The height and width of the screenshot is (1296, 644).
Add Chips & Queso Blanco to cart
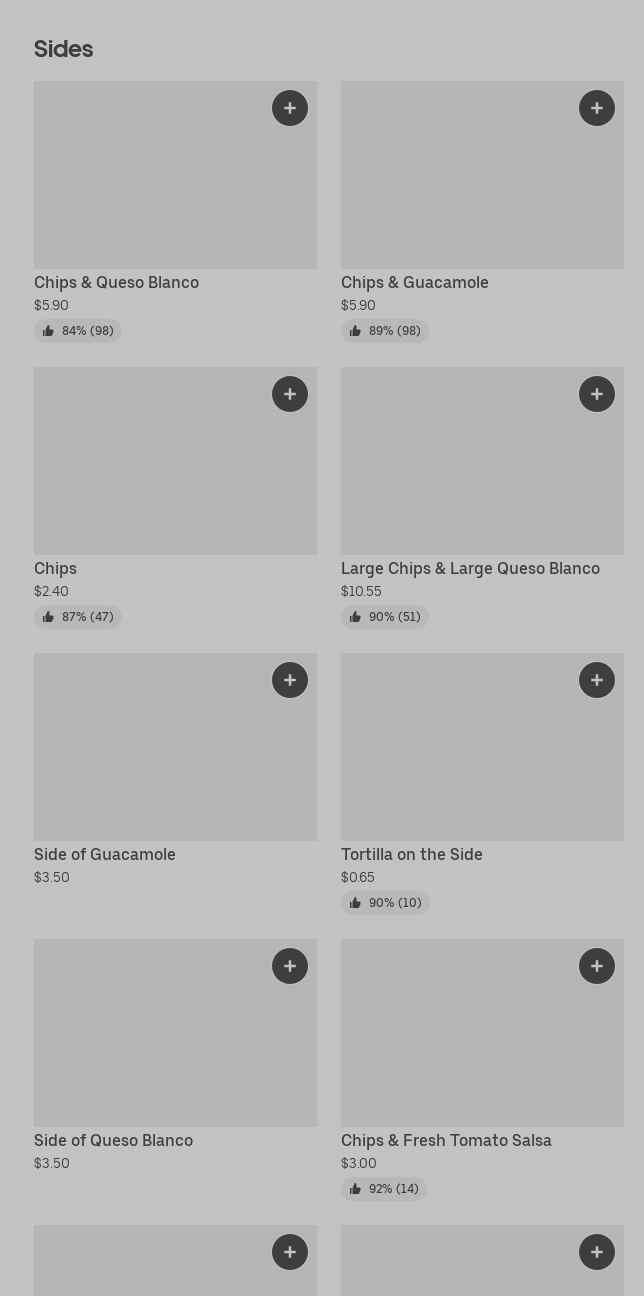coord(290,108)
